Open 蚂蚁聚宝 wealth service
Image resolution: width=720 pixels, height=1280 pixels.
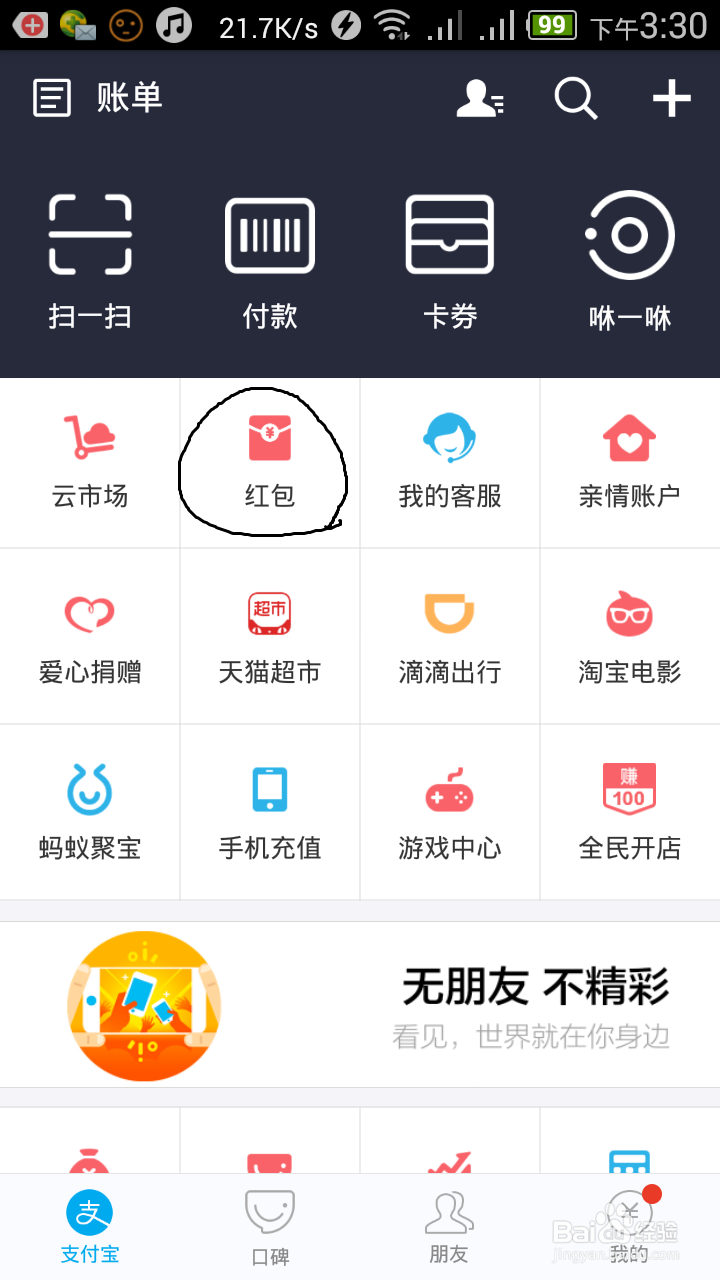90,810
